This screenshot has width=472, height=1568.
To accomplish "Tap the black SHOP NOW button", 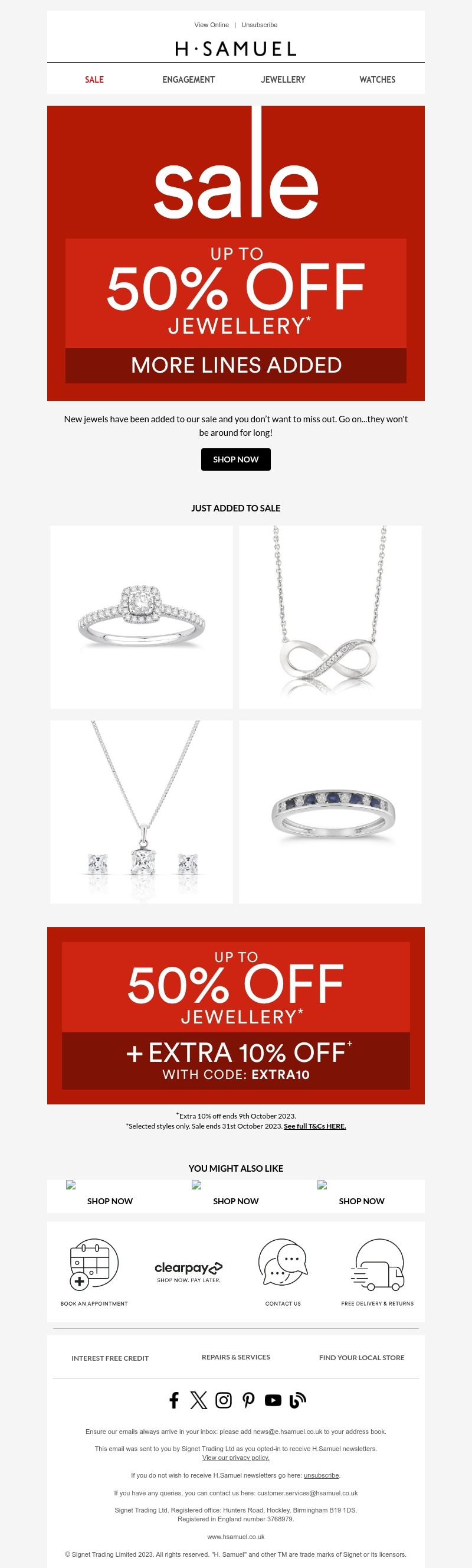I will click(x=235, y=459).
